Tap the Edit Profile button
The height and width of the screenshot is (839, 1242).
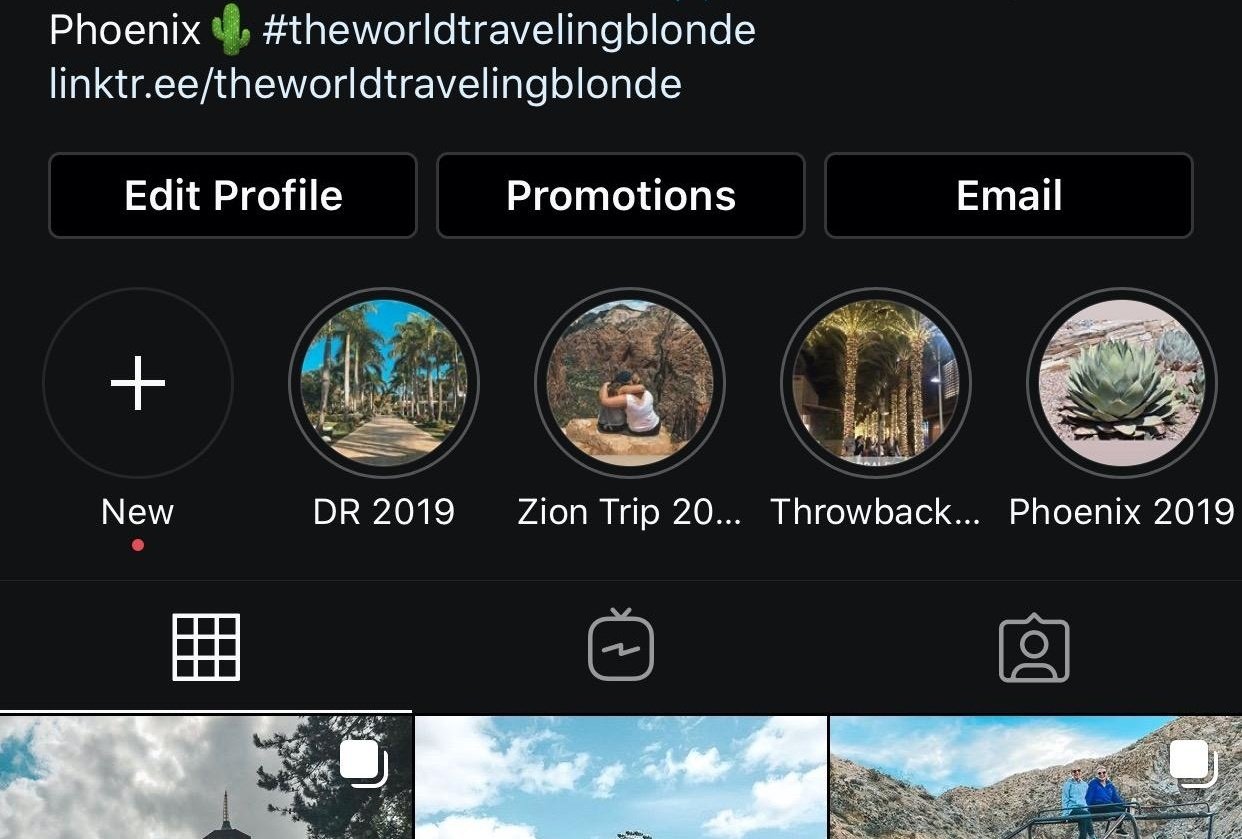233,195
